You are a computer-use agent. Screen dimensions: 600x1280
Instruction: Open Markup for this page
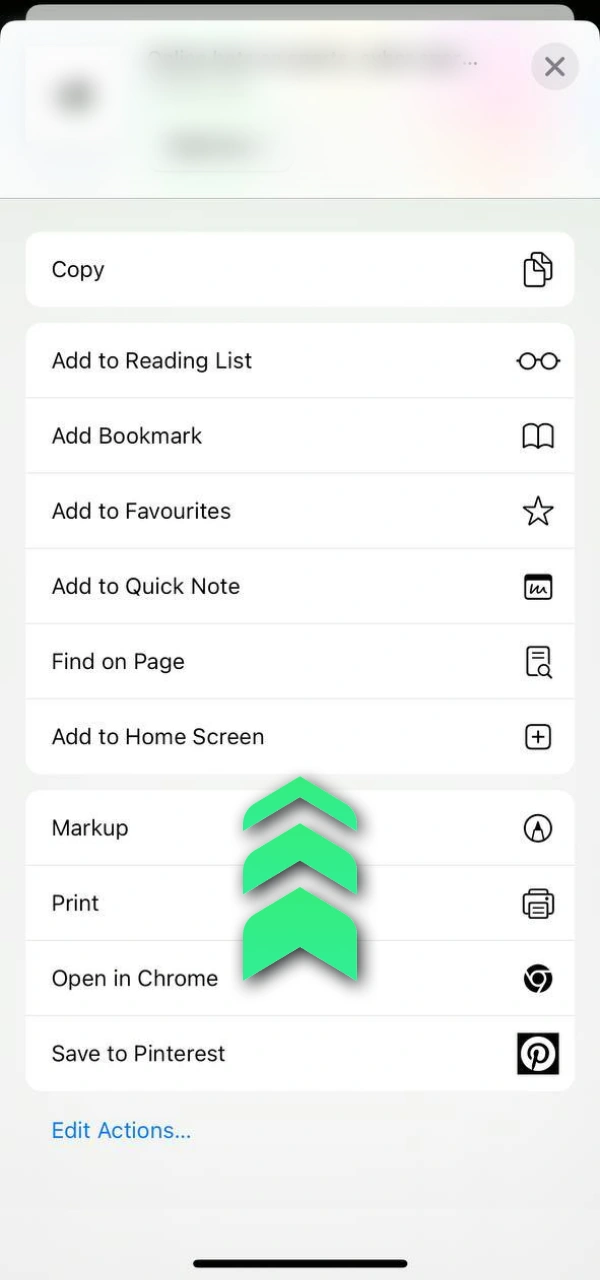coord(130,828)
